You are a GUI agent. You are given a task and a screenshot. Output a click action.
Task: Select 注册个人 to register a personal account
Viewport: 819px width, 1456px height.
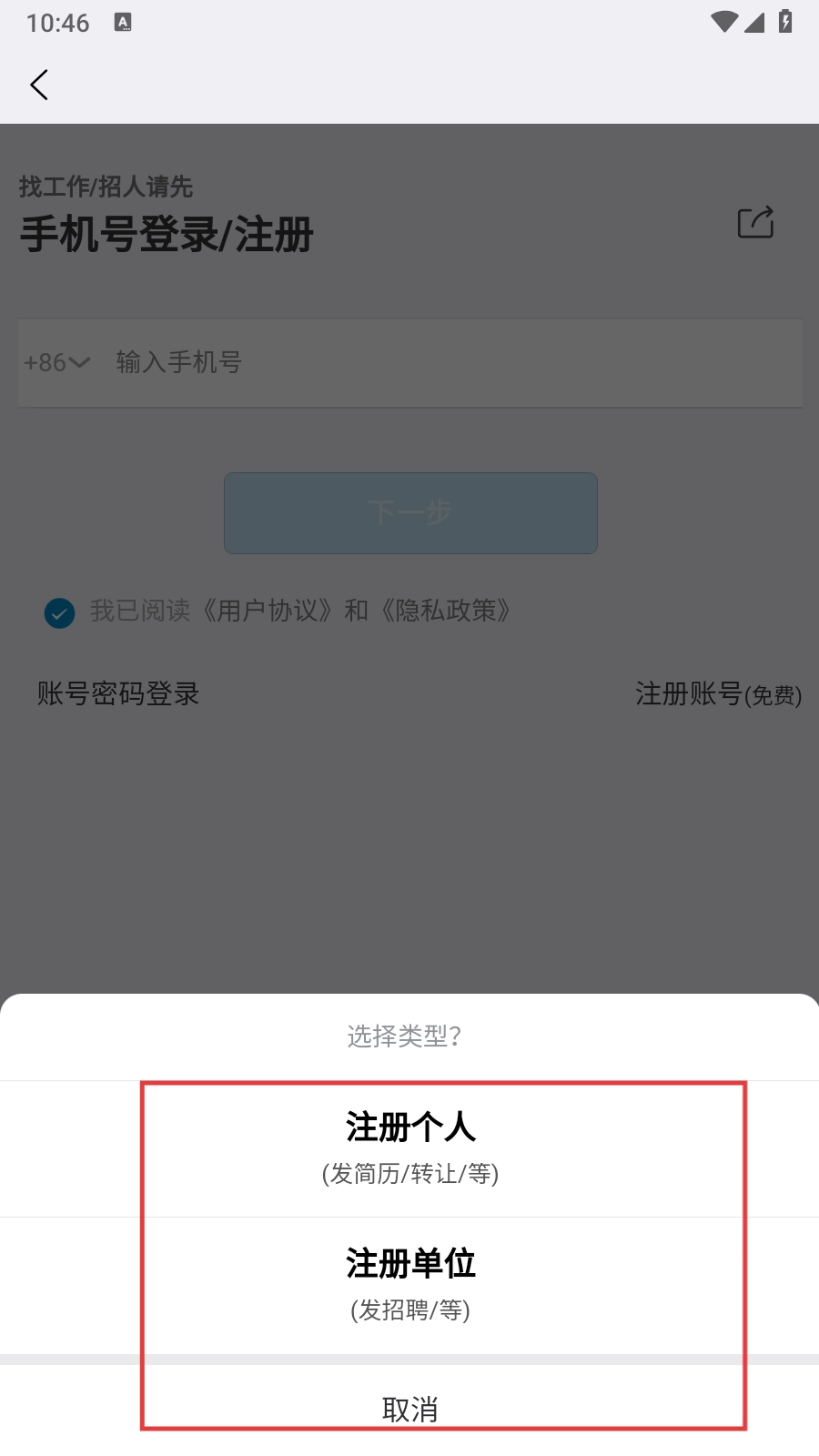pos(409,1147)
